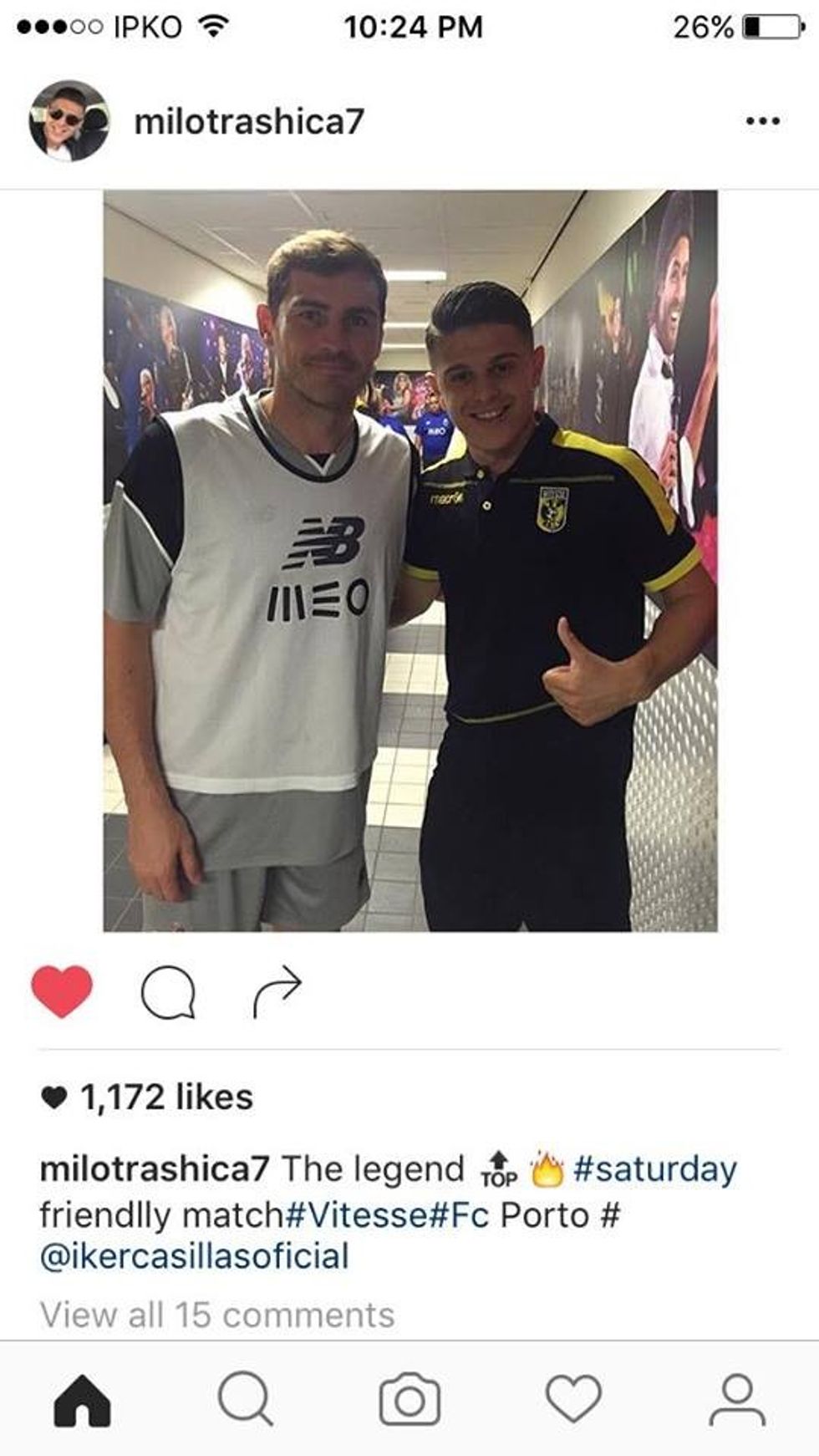The height and width of the screenshot is (1456, 819).
Task: Open the post's three-dot options menu
Action: coord(762,122)
